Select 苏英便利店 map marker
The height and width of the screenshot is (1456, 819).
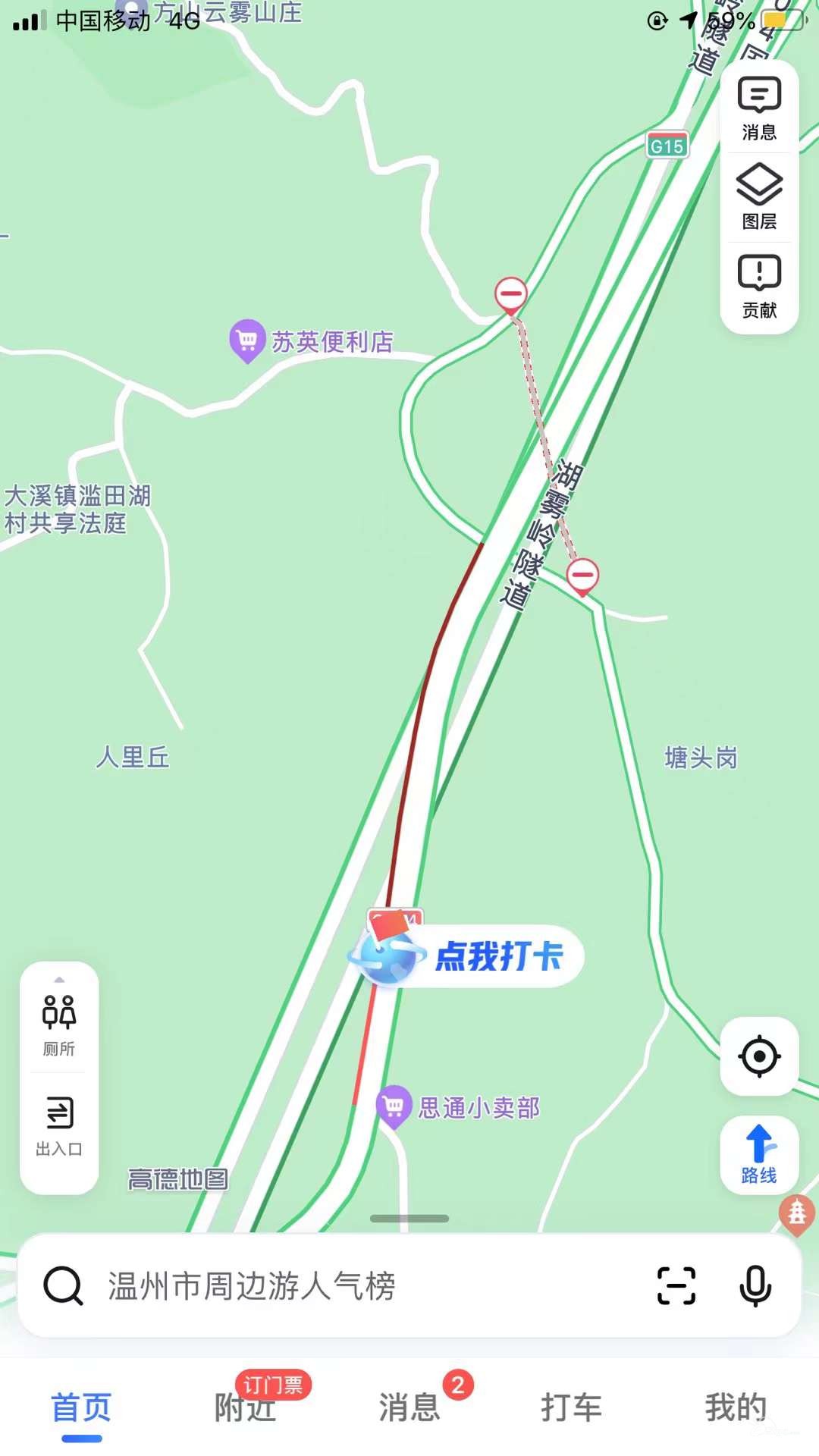pos(247,341)
